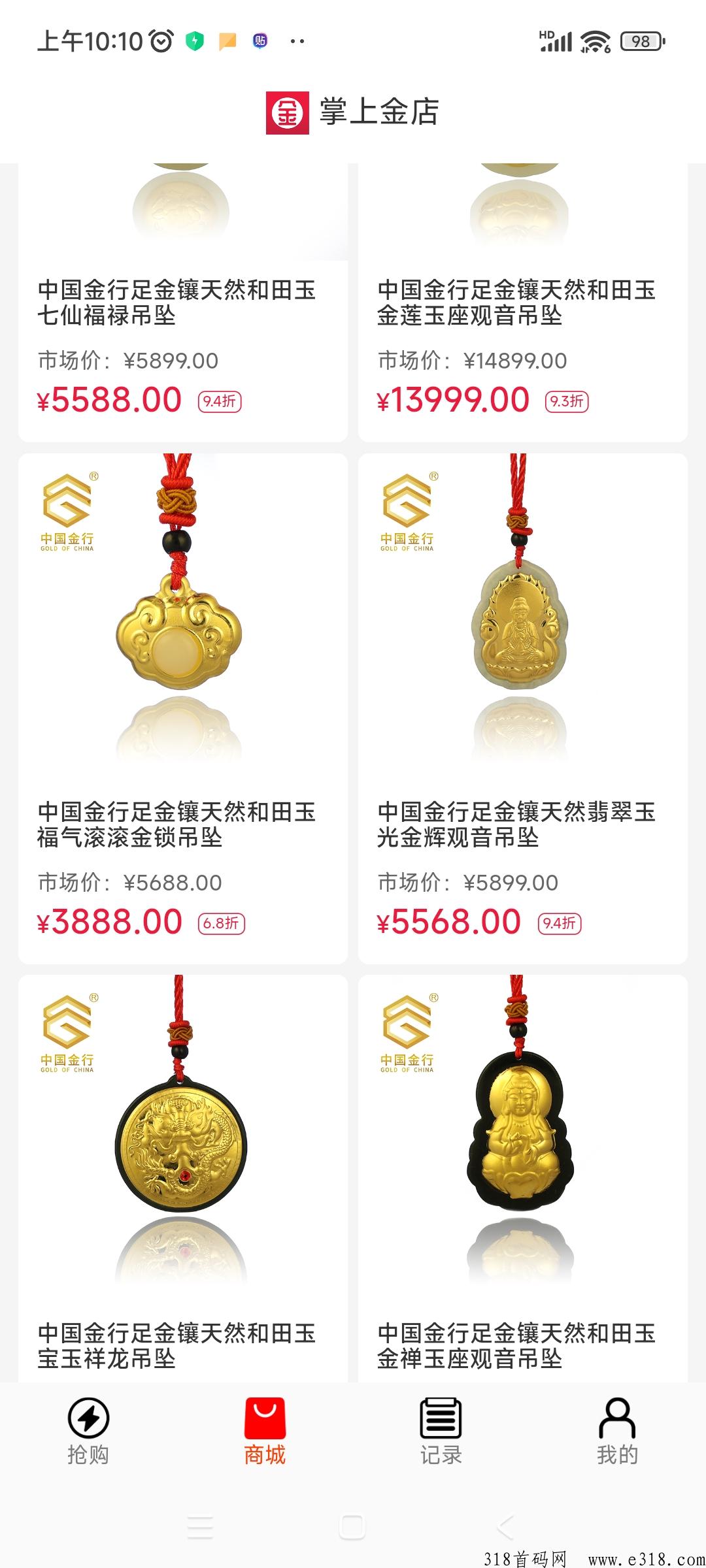Viewport: 706px width, 1568px height.
Task: Select the 宝玉祥龙吊坠 product card
Action: point(182,1176)
